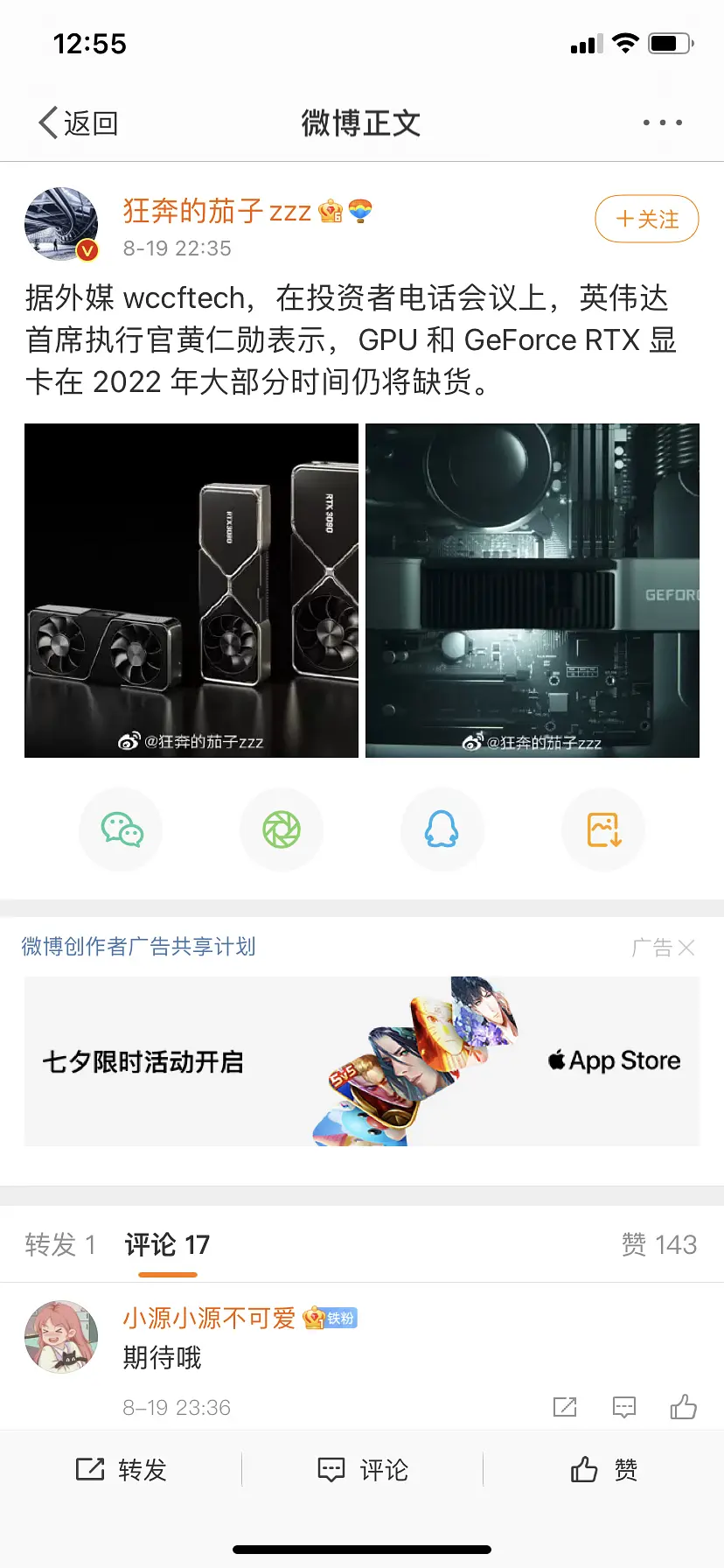View the RTX 3090 graphics cards photo
This screenshot has width=724, height=1568.
click(x=191, y=591)
